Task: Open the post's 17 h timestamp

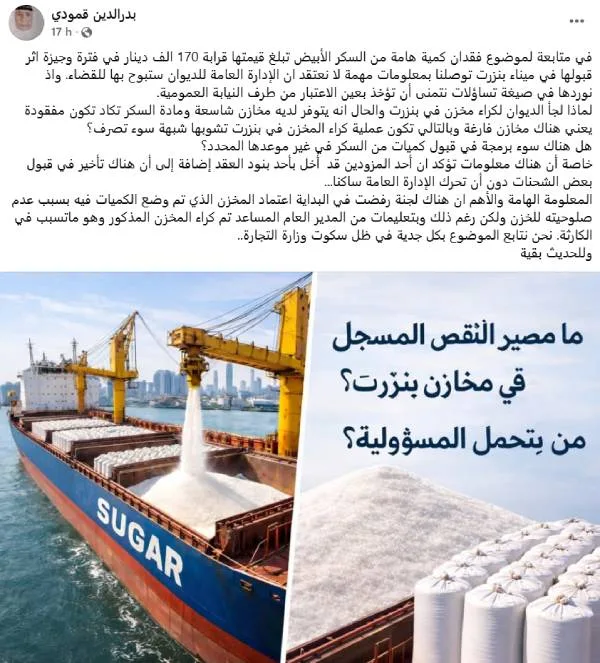Action: 63,31
